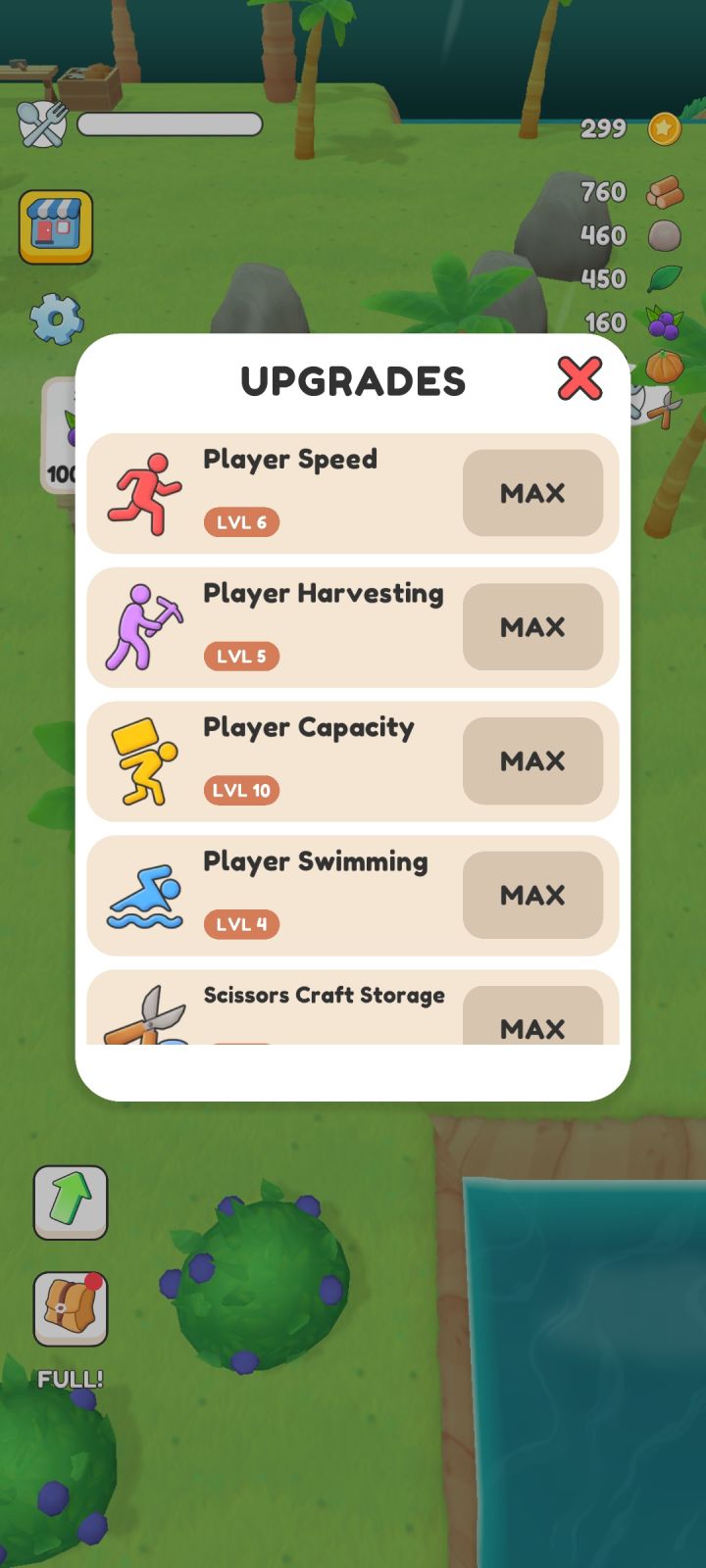This screenshot has width=706, height=1568.
Task: Click the gold coin currency icon
Action: 664,129
